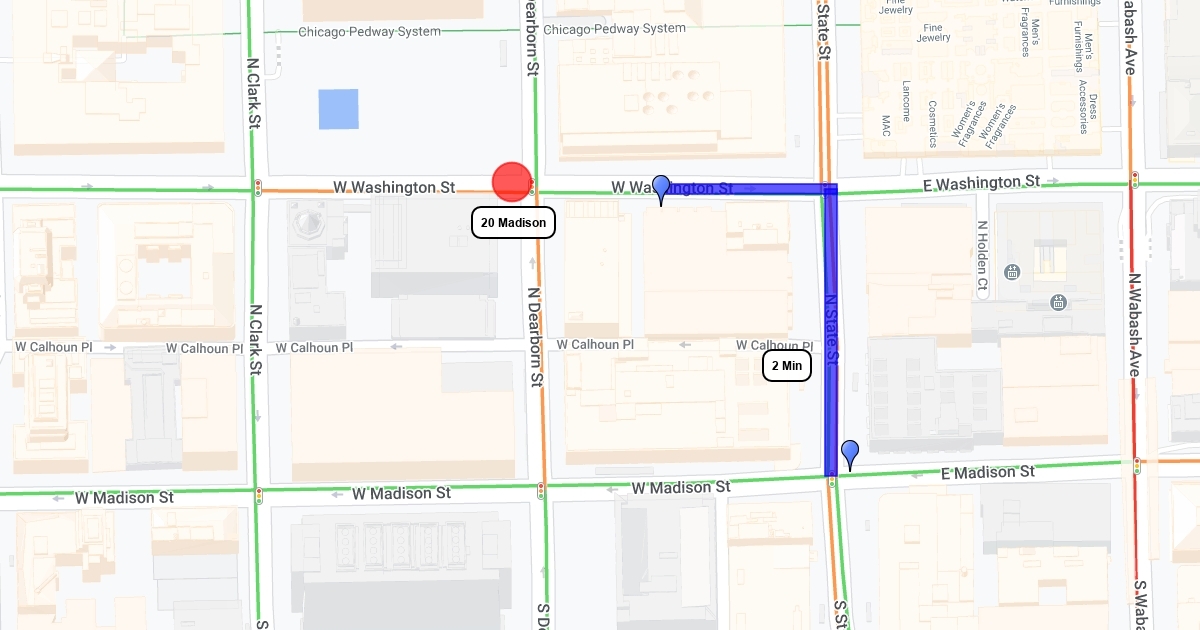Screen dimensions: 1200x630
Task: Select the blue pin on W Washington St
Action: tap(660, 187)
